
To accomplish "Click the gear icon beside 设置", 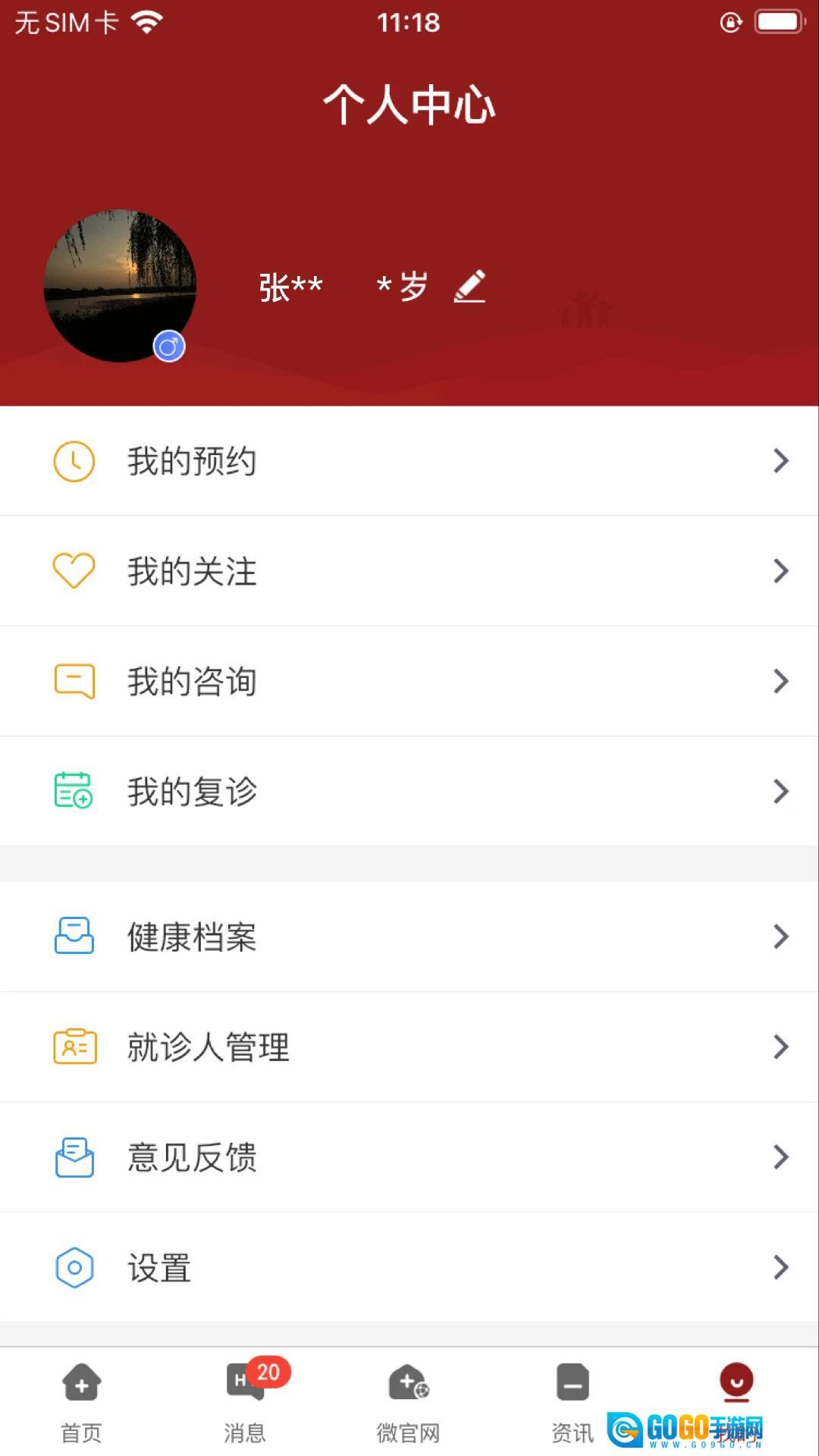I will click(x=74, y=1266).
